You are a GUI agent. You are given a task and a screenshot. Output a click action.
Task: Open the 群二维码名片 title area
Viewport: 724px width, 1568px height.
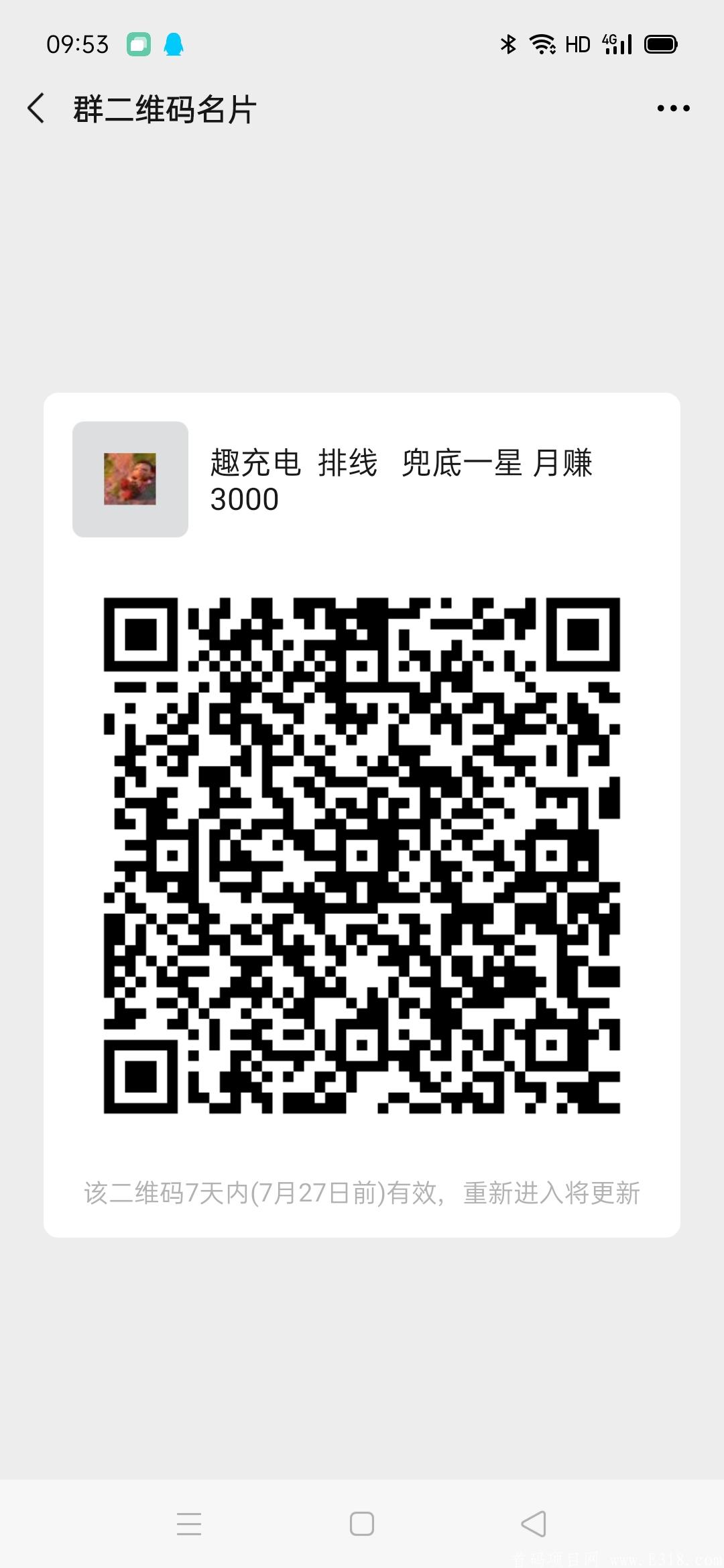pyautogui.click(x=163, y=107)
